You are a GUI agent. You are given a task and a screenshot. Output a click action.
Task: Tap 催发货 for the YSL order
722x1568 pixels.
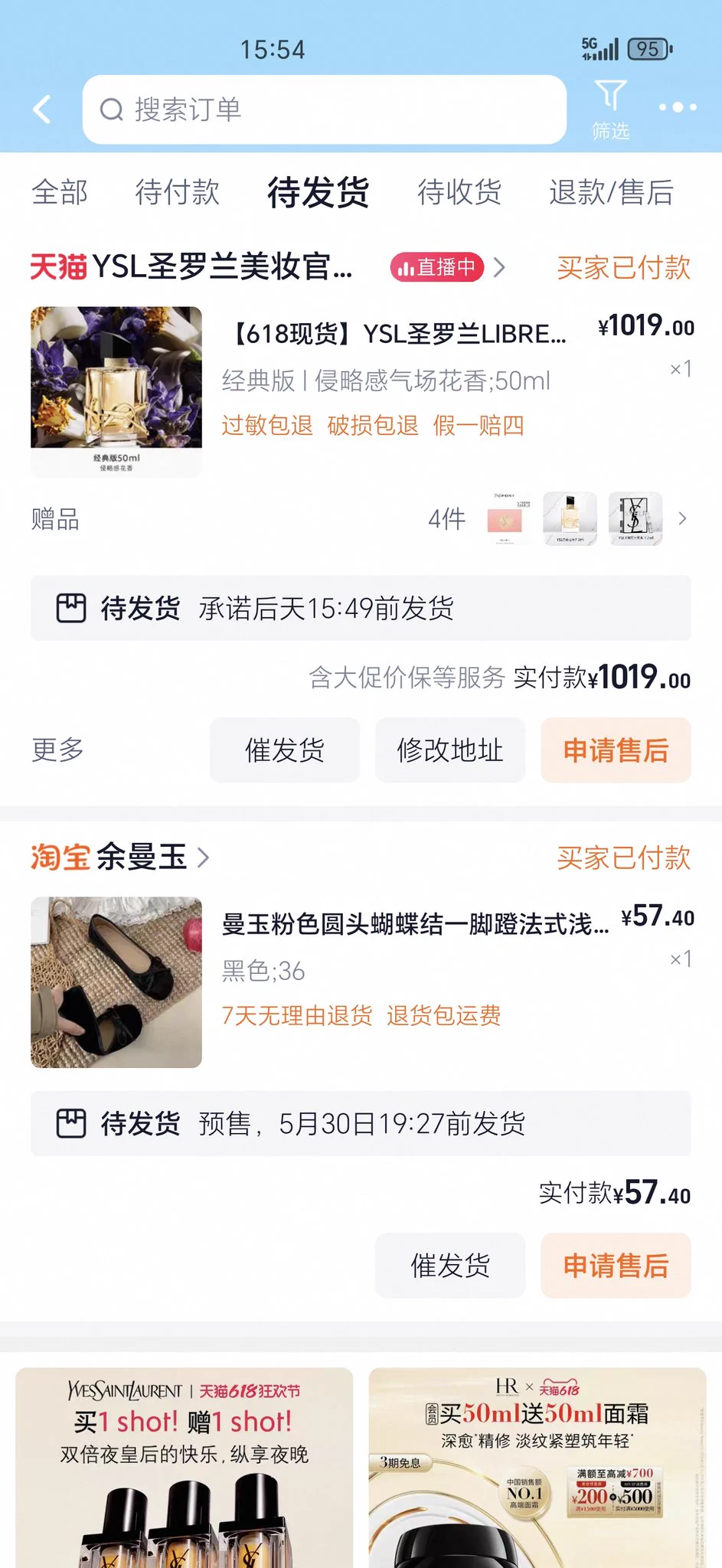tap(284, 750)
